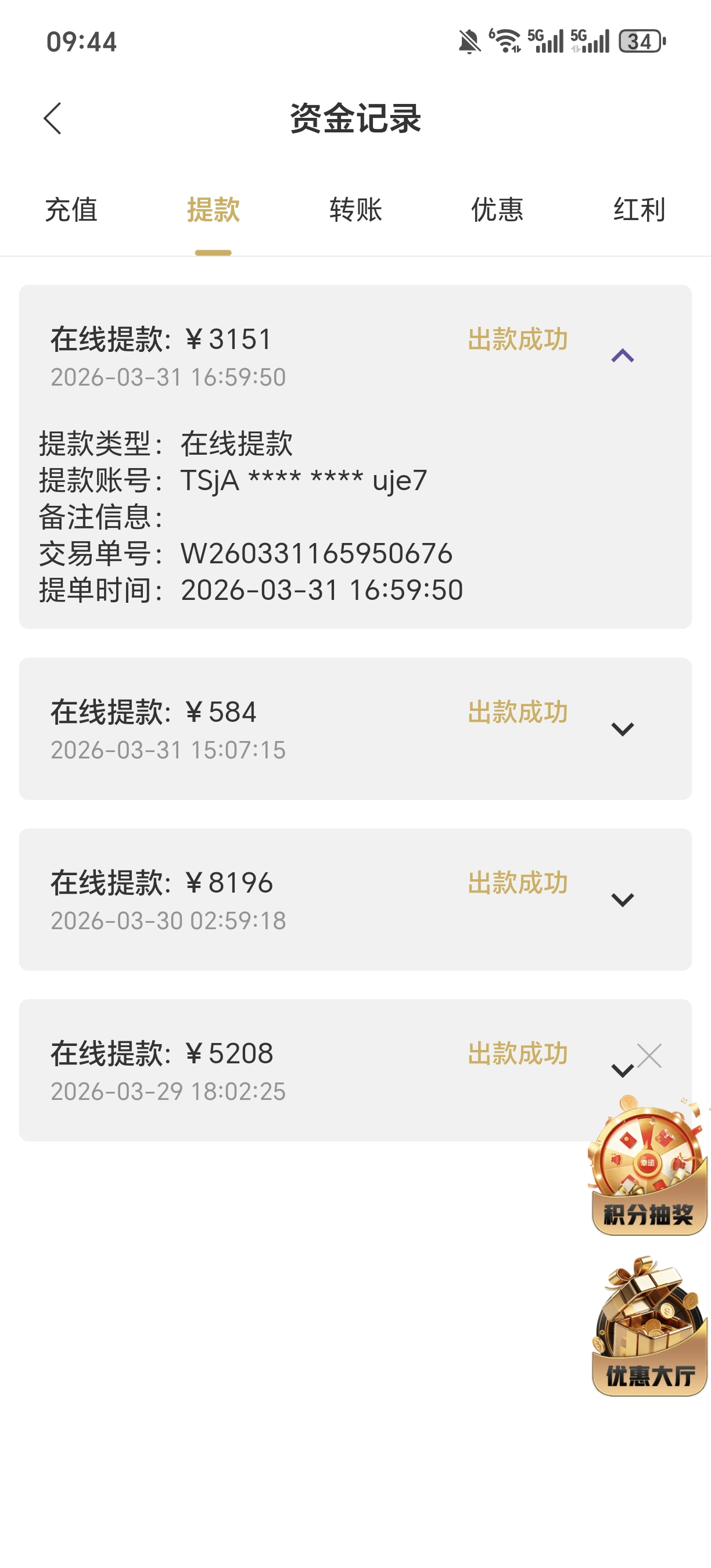Select the 提款 tab
This screenshot has width=711, height=1568.
[213, 210]
